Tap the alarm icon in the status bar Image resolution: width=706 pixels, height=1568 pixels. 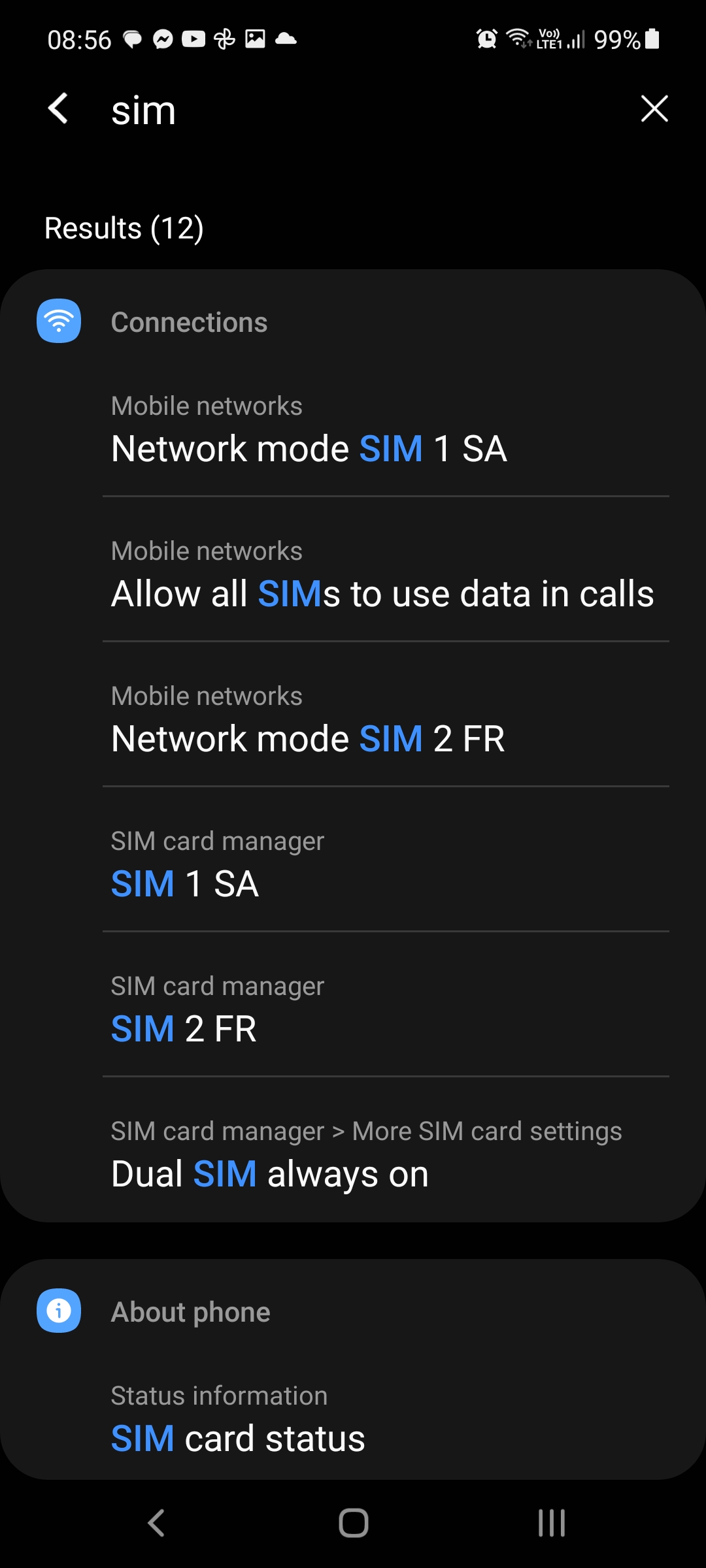485,39
